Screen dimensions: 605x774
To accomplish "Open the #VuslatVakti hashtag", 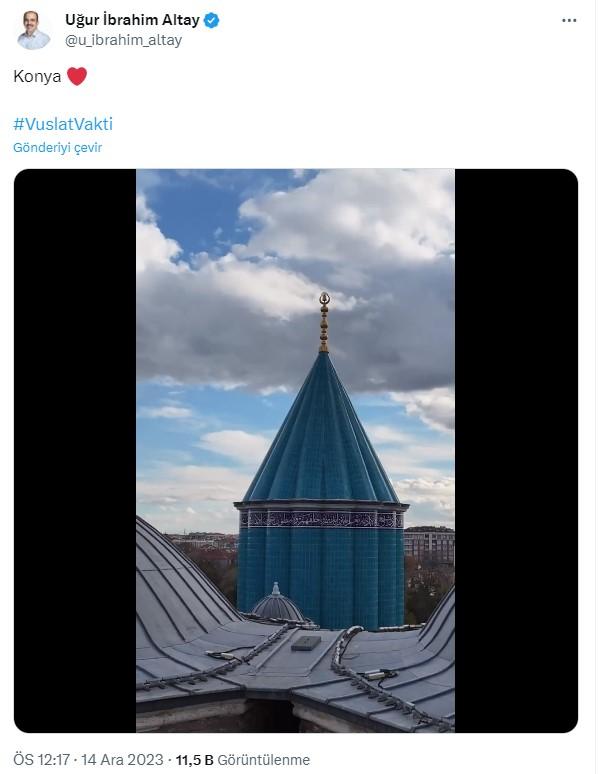I will pyautogui.click(x=63, y=124).
